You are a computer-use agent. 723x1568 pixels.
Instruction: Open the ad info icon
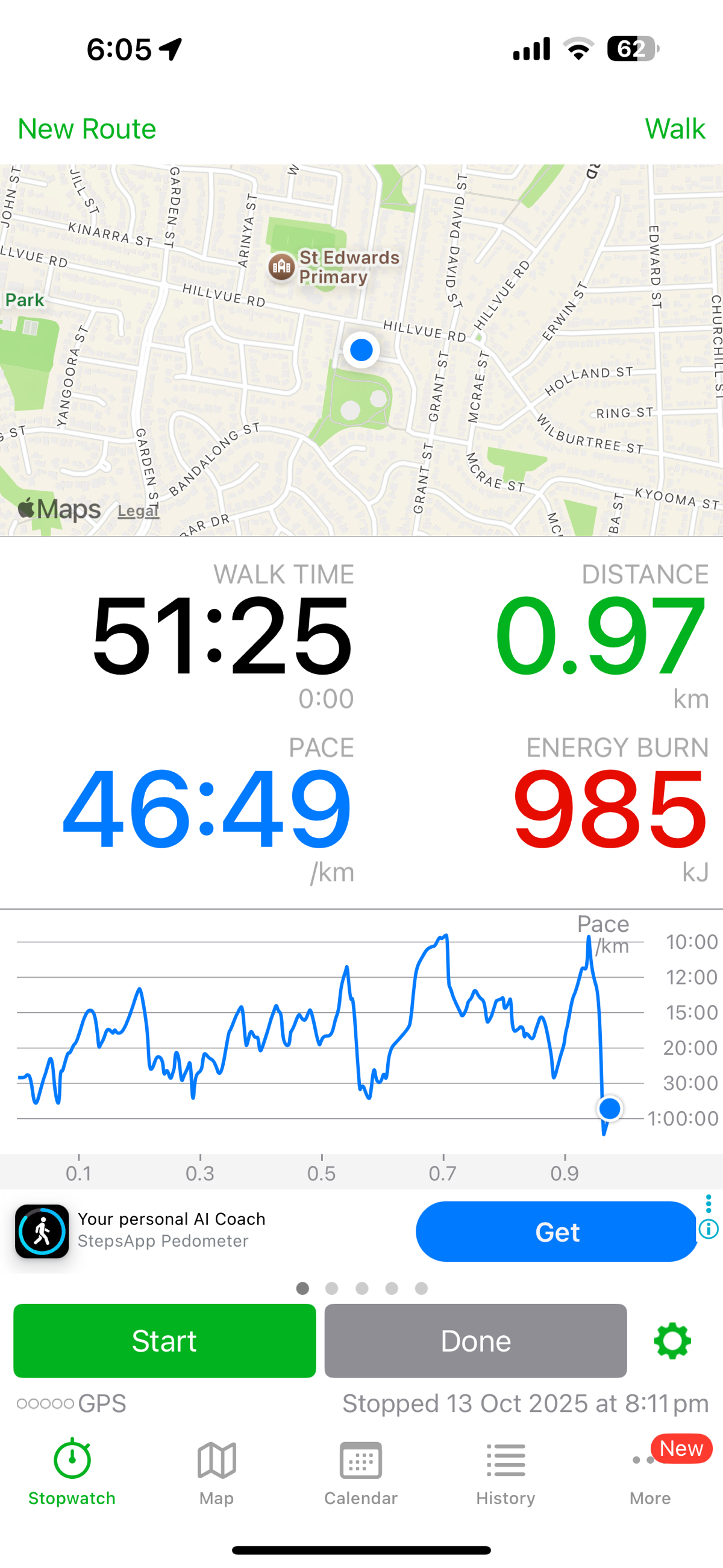pyautogui.click(x=709, y=1230)
